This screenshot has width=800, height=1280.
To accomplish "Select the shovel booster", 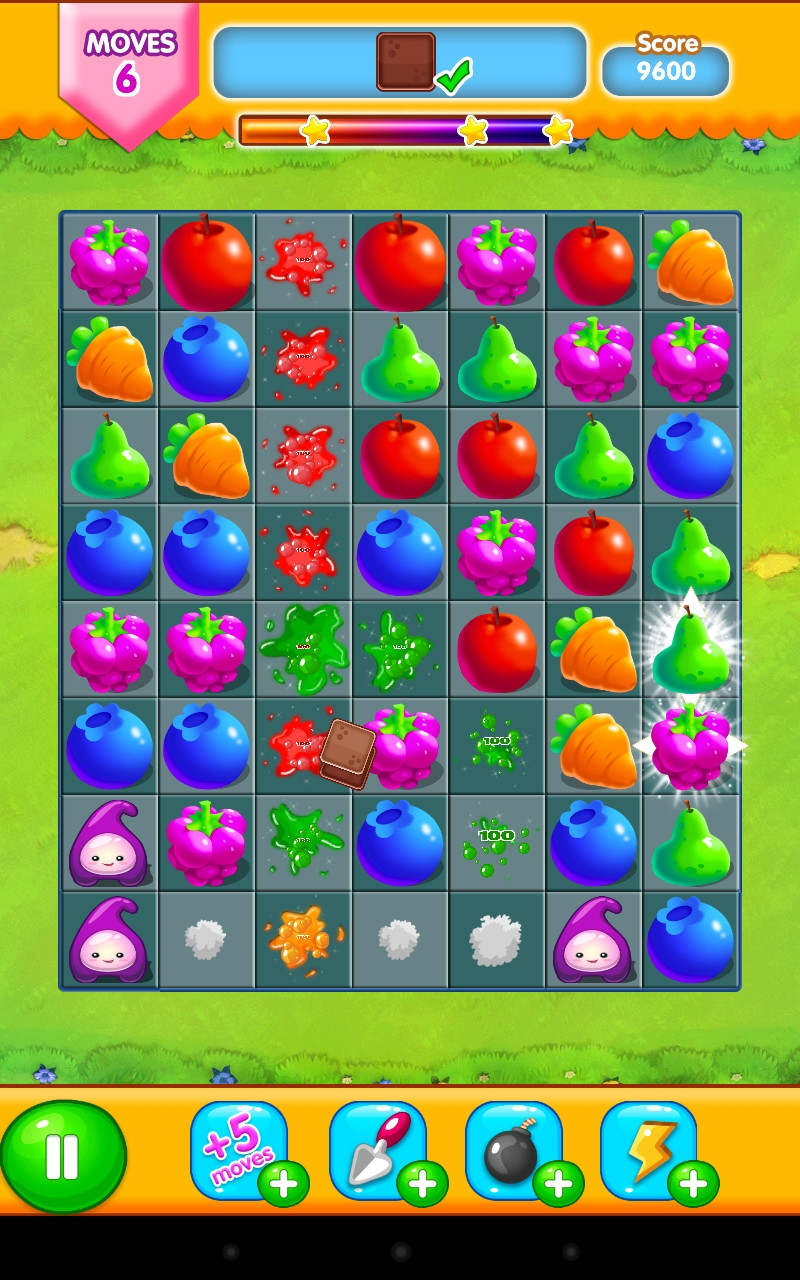I will 377,1150.
